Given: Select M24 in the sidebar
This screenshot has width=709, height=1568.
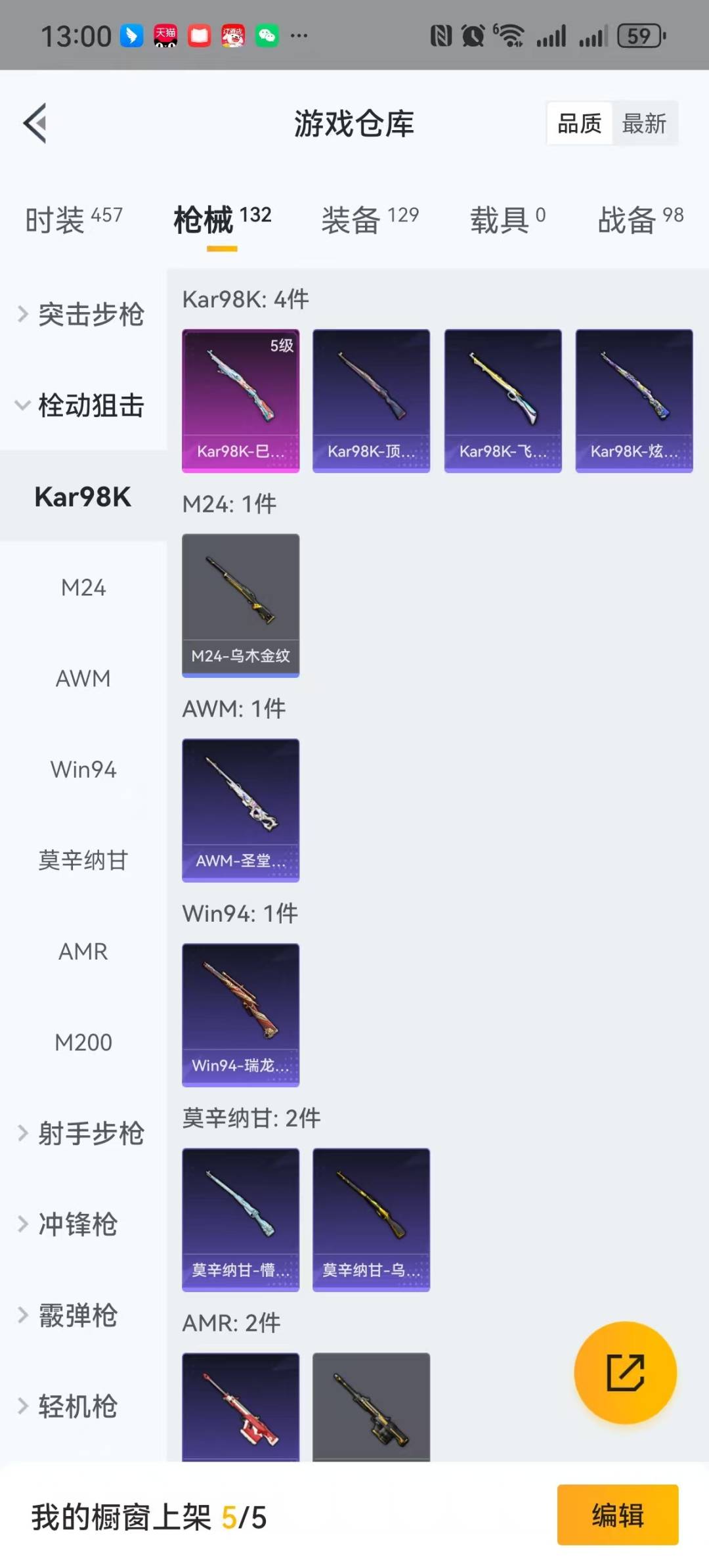Looking at the screenshot, I should (x=83, y=587).
